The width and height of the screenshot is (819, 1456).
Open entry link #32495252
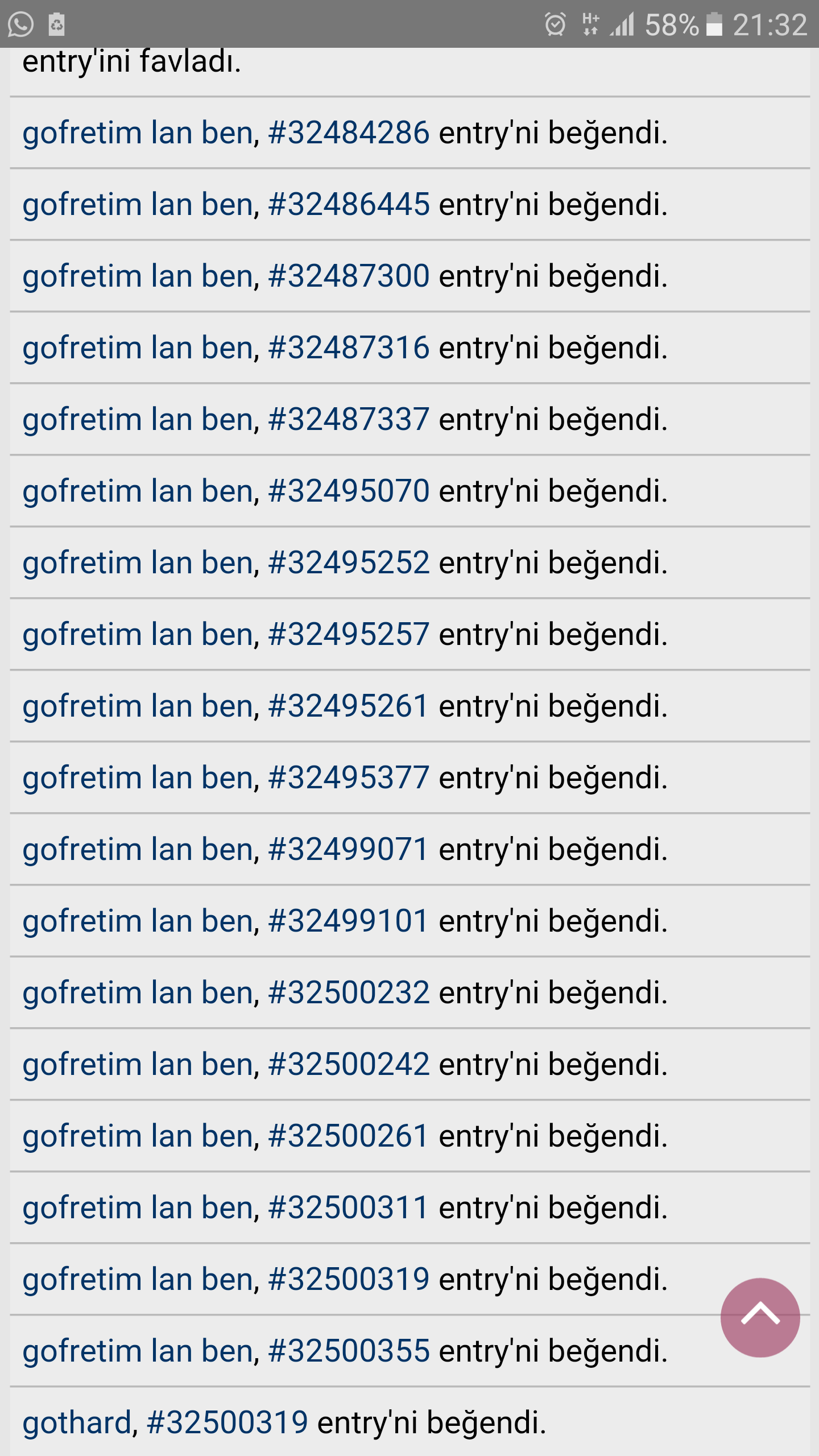(349, 563)
